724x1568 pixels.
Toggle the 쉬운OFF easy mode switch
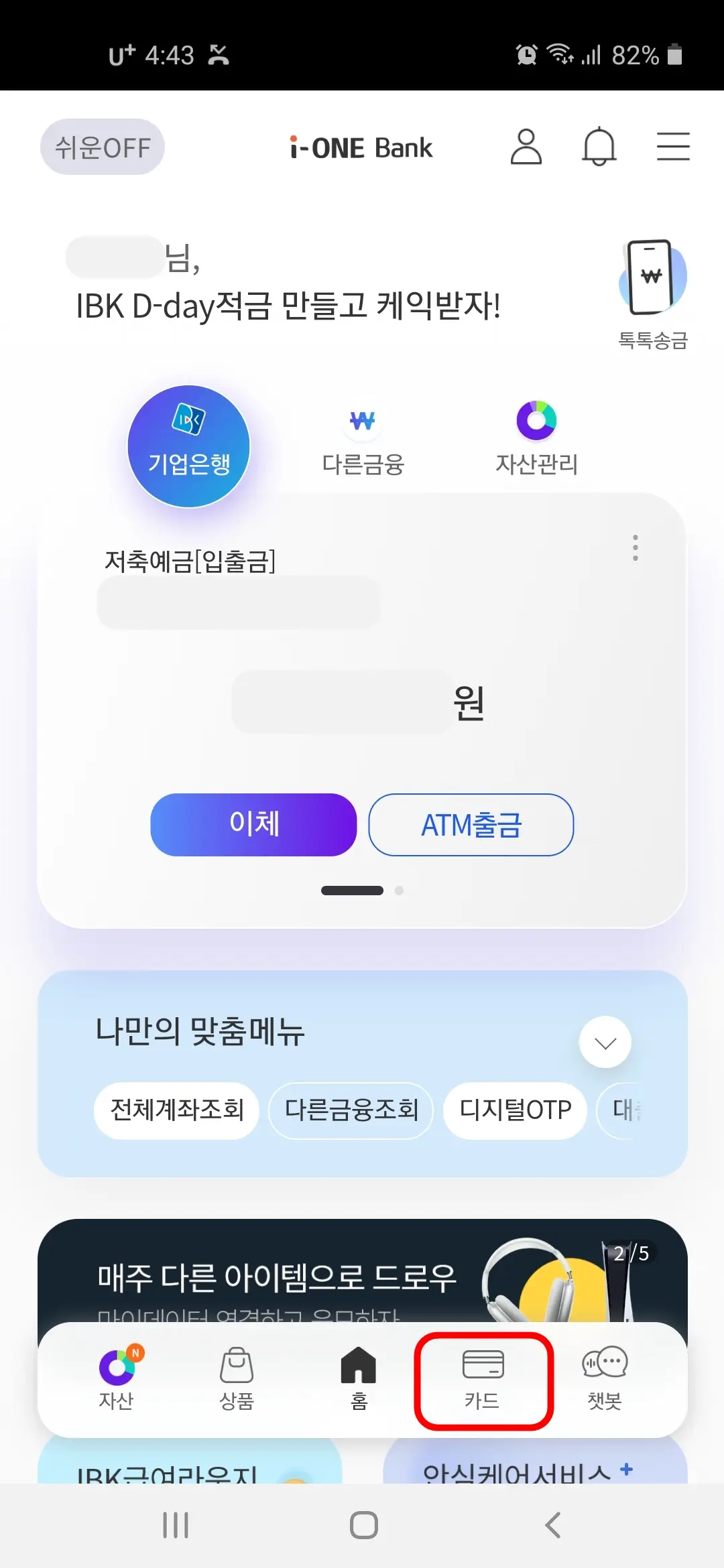click(x=101, y=147)
